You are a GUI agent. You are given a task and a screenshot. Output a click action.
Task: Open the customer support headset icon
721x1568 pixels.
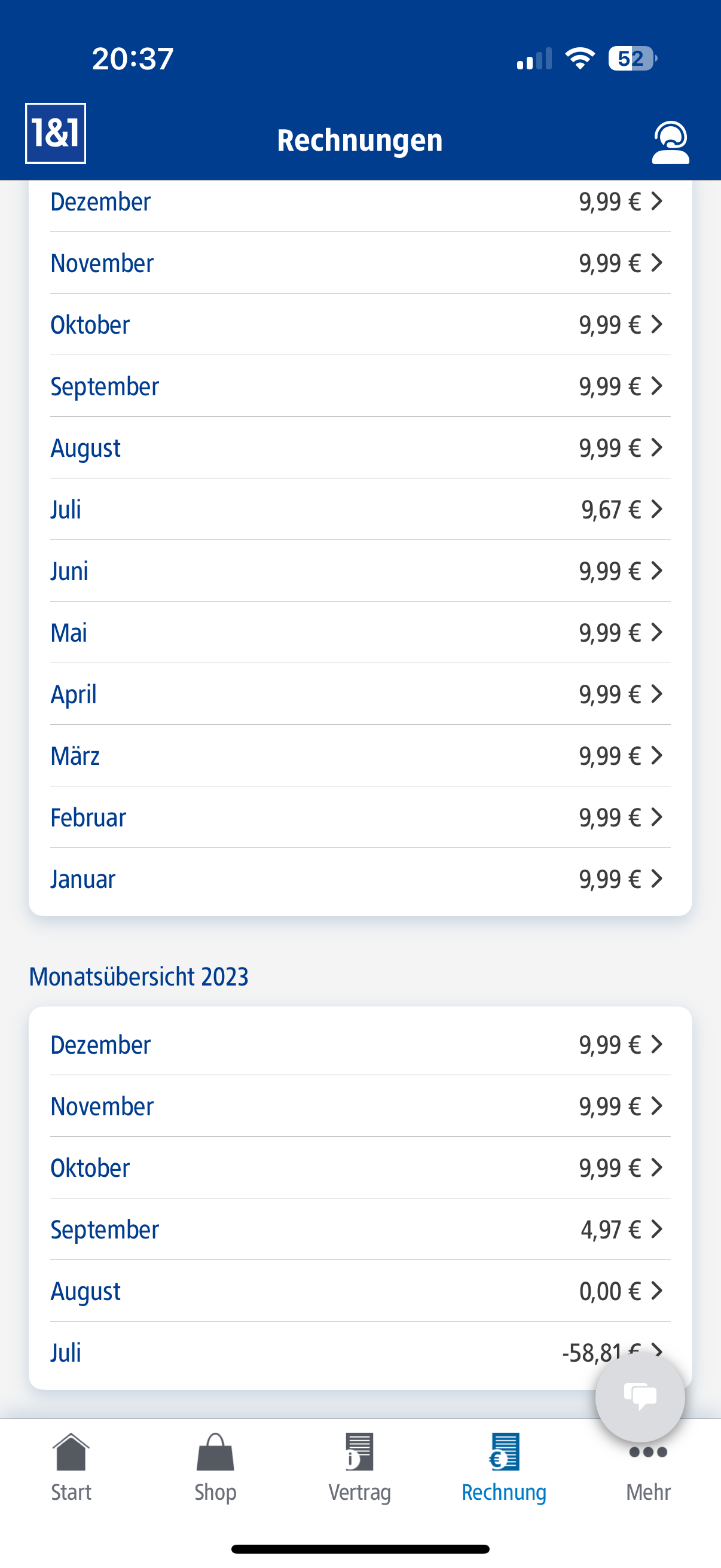point(670,142)
